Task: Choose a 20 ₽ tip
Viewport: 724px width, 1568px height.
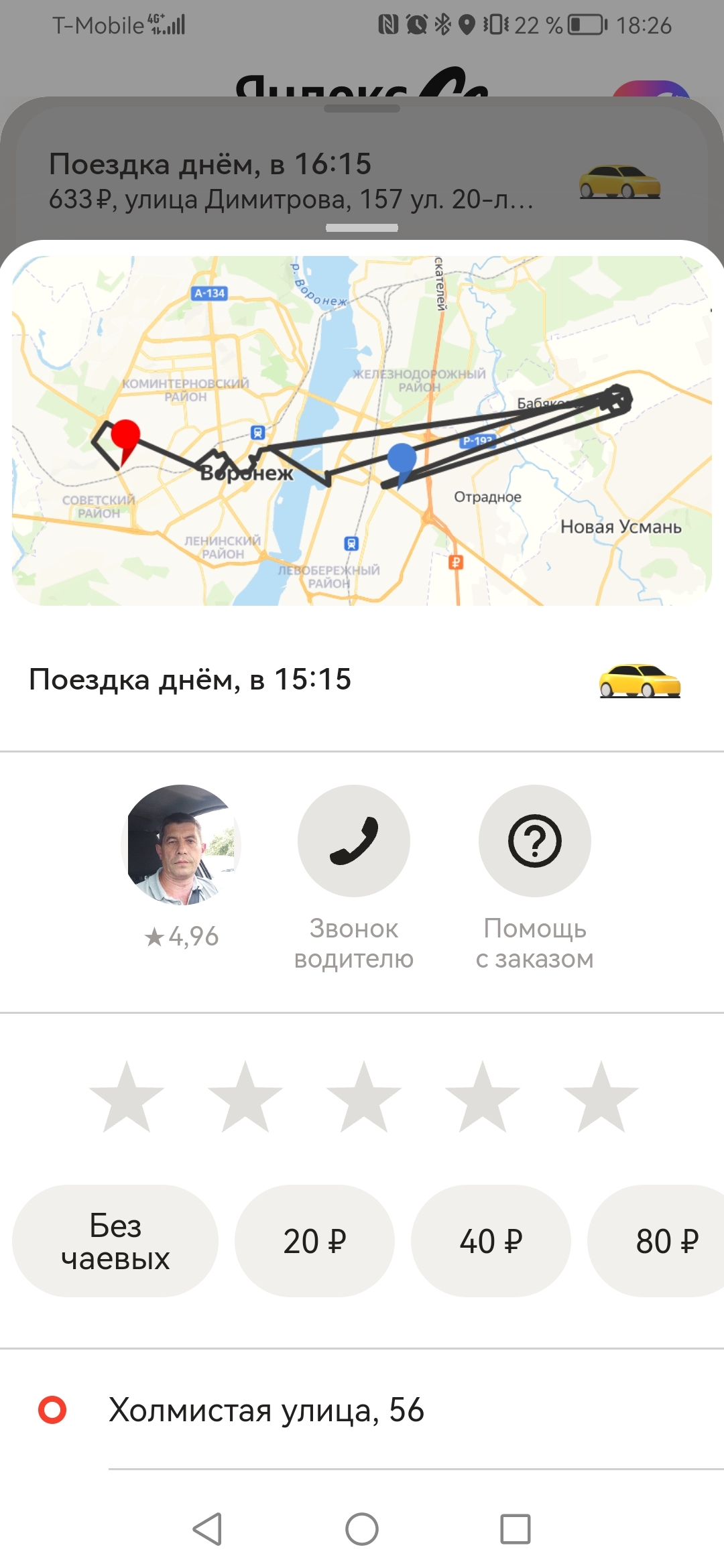Action: [314, 1241]
